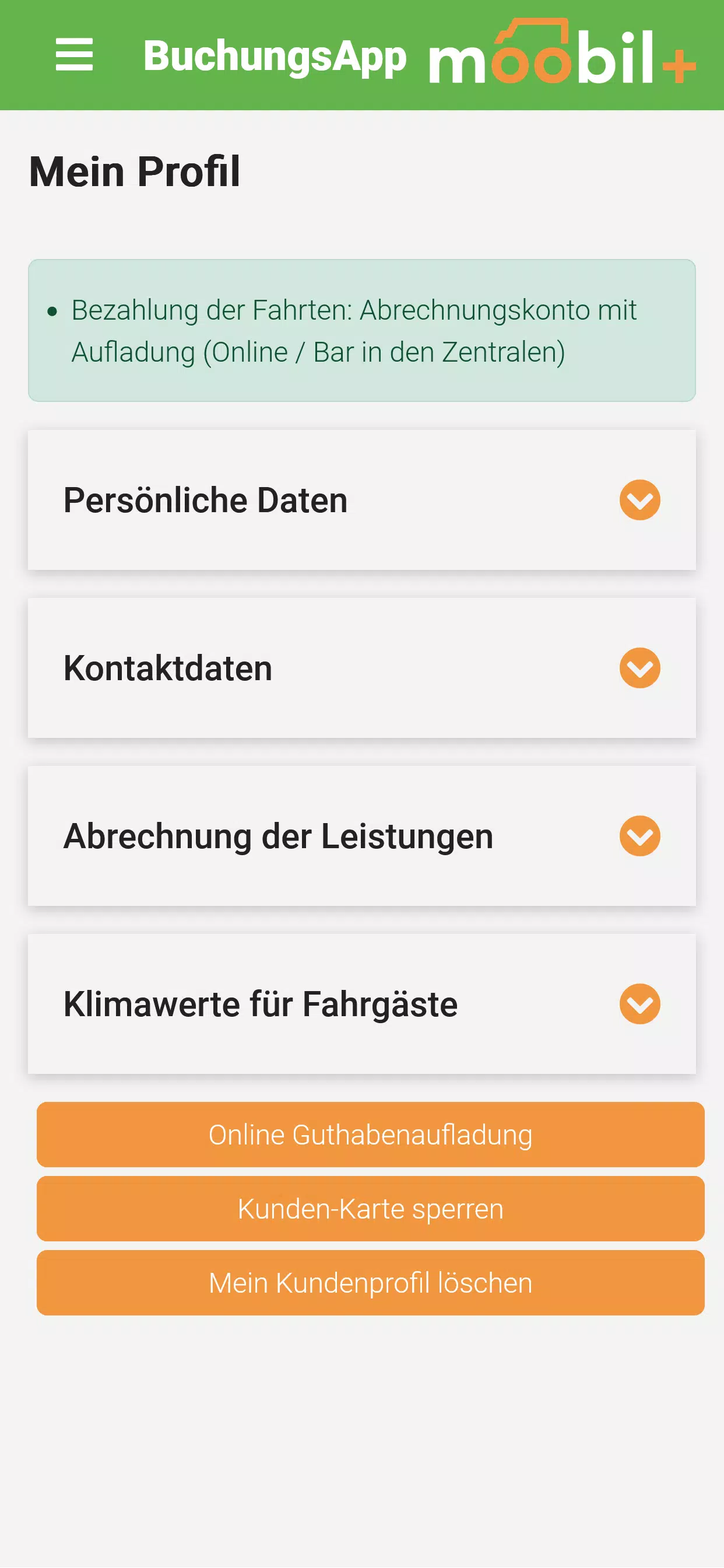Viewport: 724px width, 1568px height.
Task: Click the chevron next to Abrechnung der Leistungen
Action: pyautogui.click(x=639, y=835)
